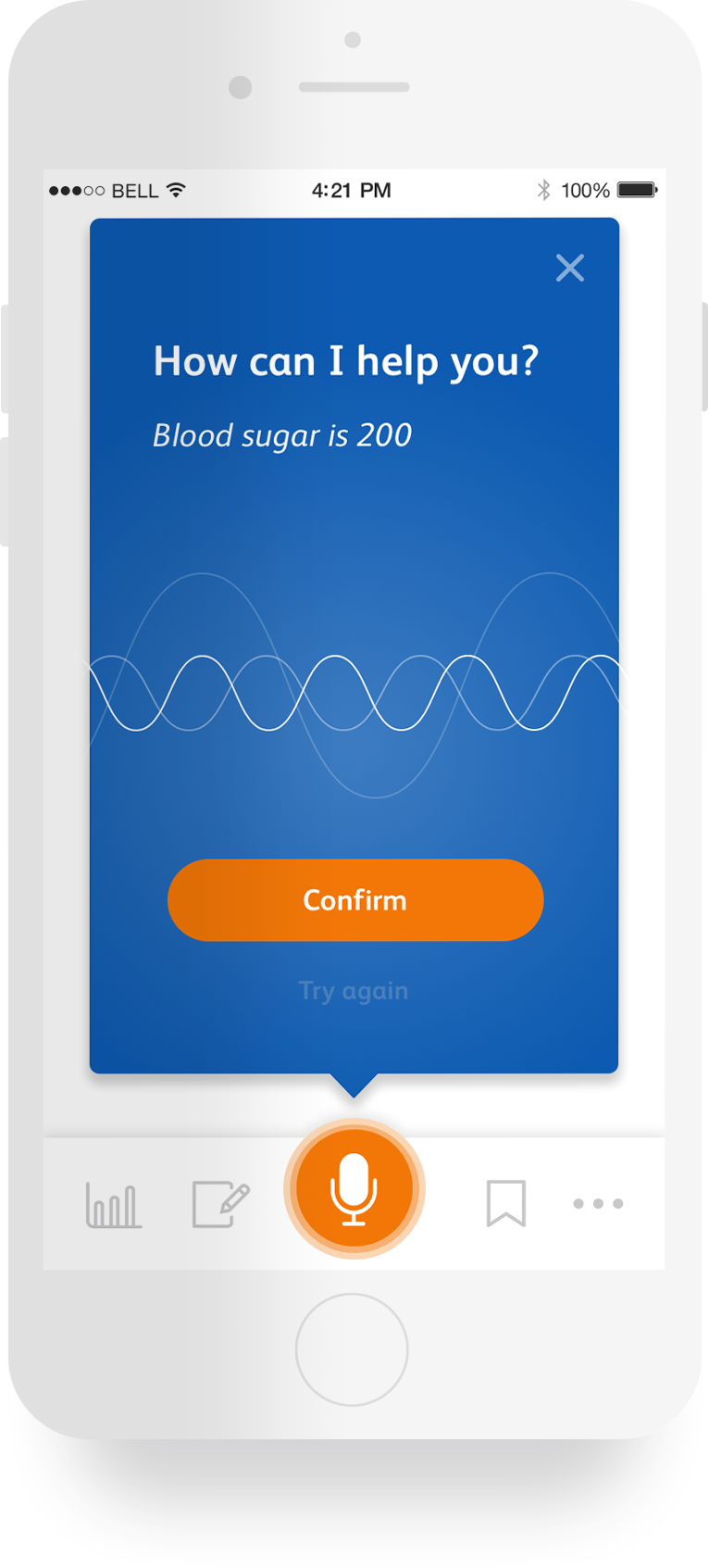Open the bar chart statistics tab
This screenshot has height=1568, width=709.
pos(114,1204)
